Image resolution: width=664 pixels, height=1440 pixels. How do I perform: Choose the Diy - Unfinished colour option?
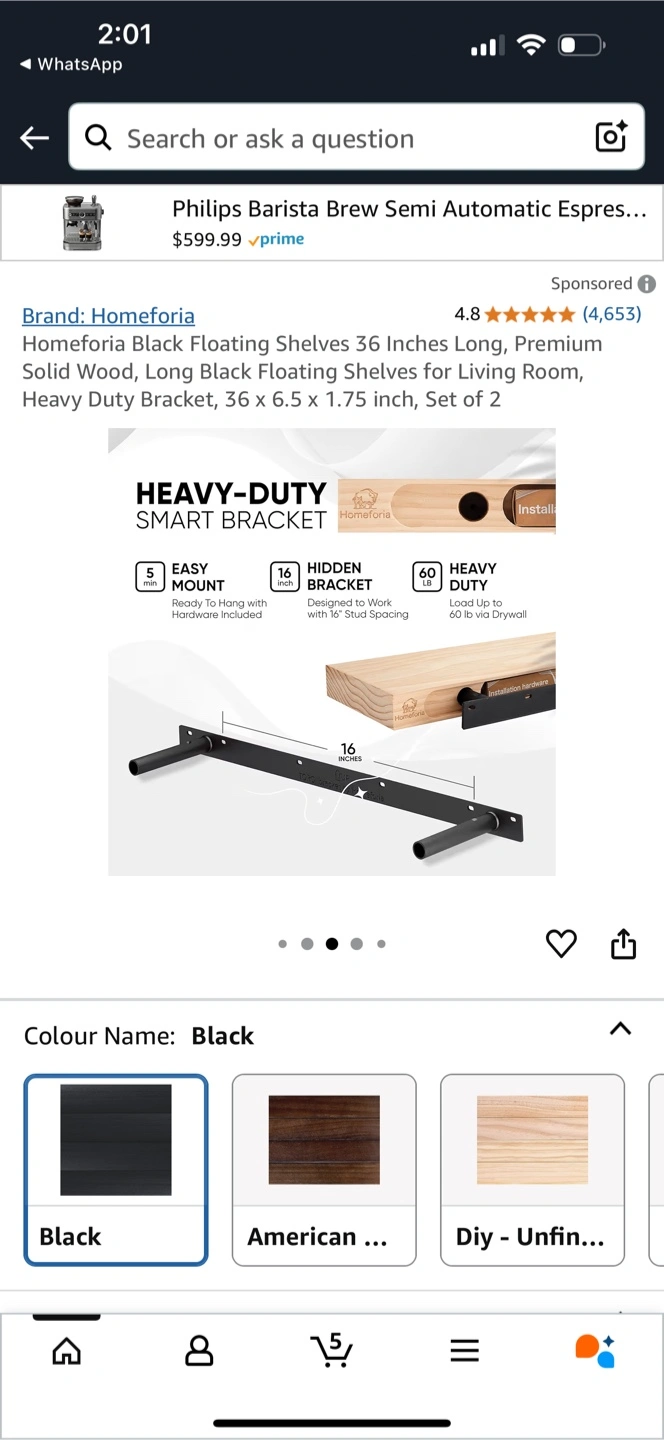[532, 1170]
